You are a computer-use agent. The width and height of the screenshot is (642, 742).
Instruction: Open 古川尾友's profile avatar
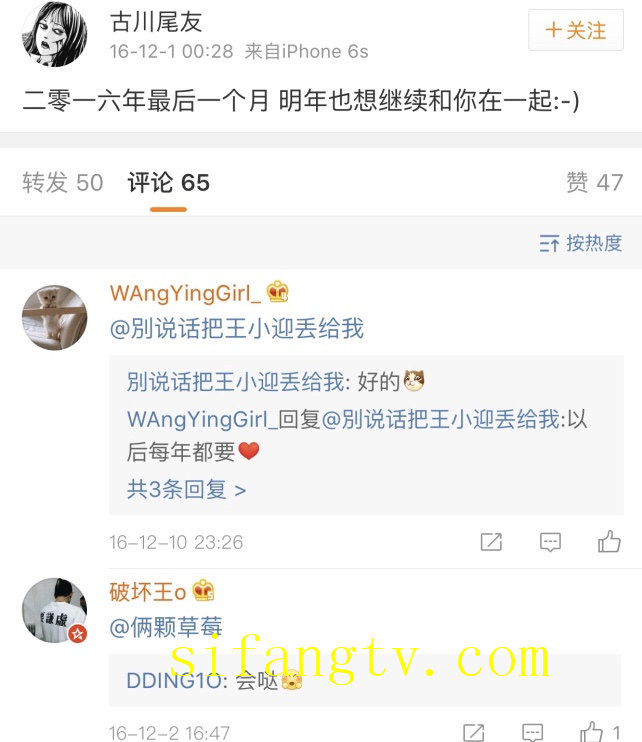(54, 33)
